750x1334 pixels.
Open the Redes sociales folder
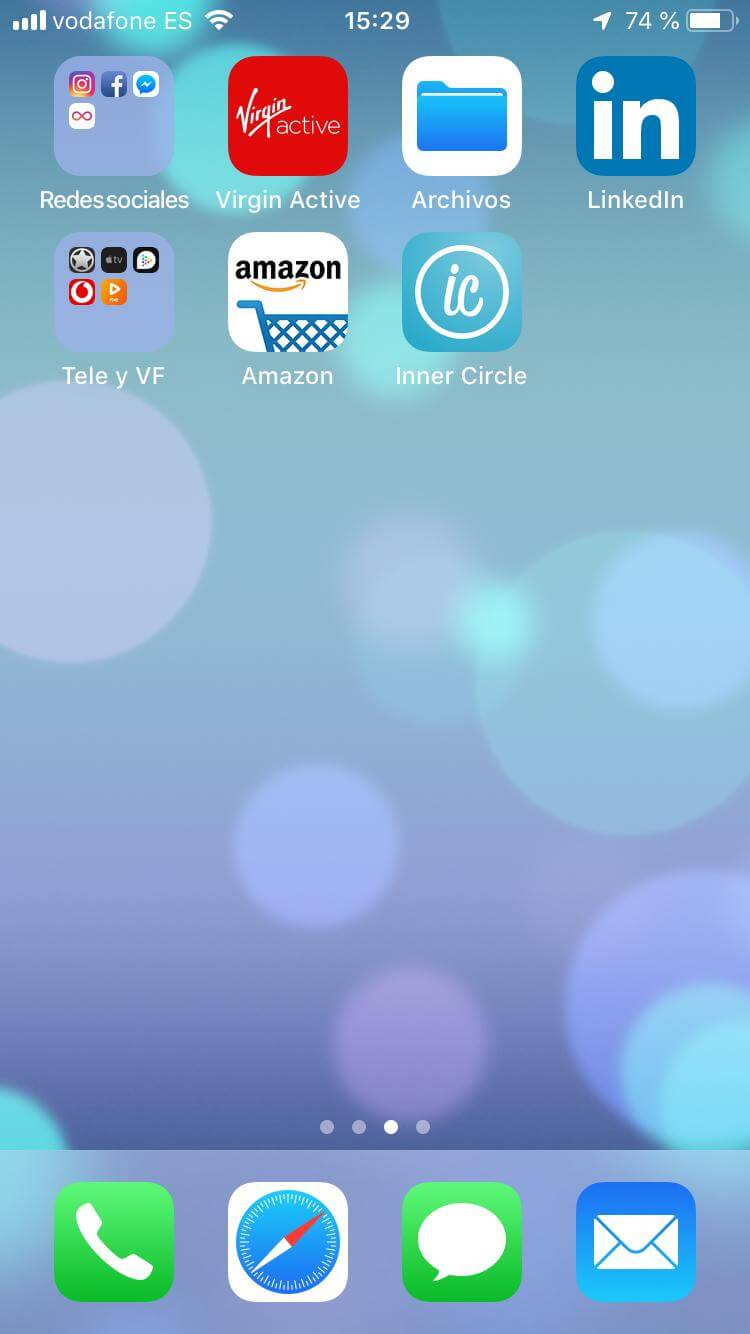(x=113, y=116)
